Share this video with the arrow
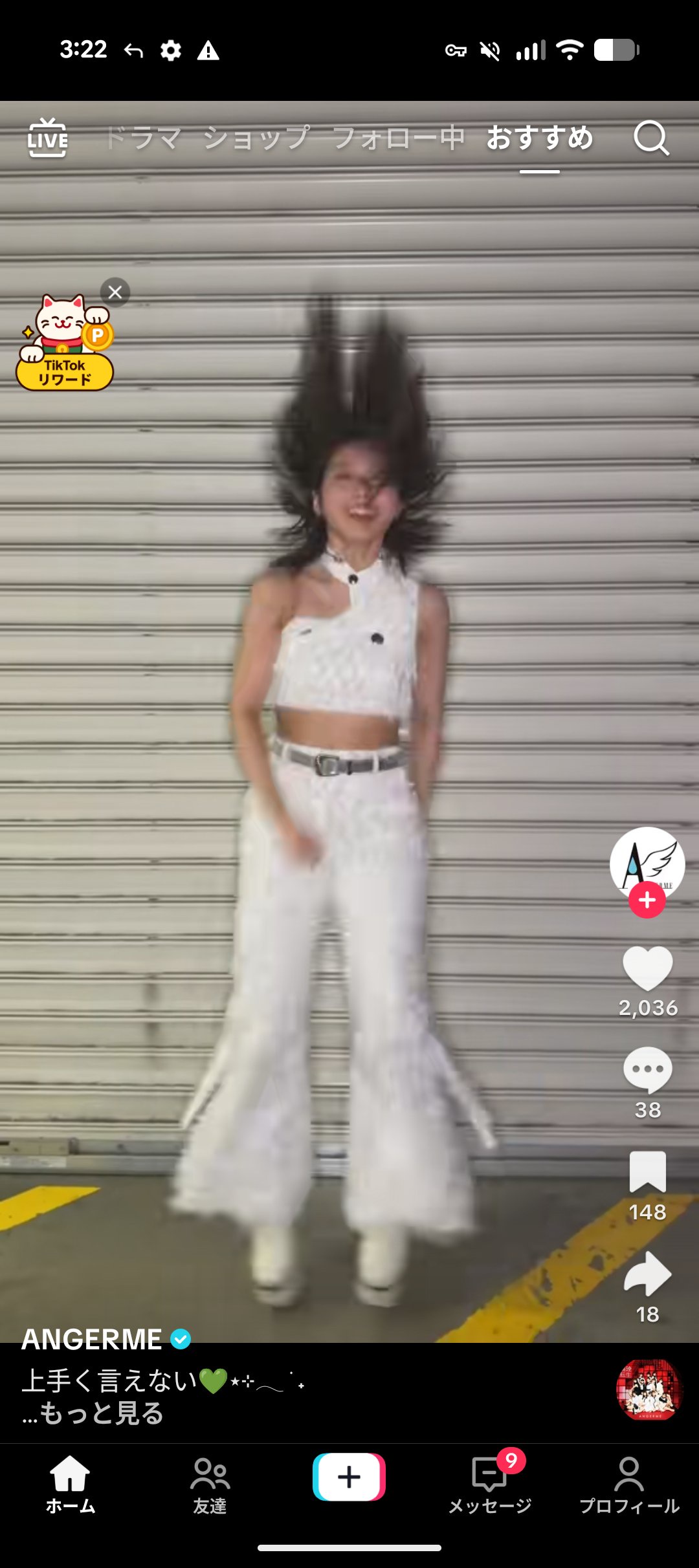Image resolution: width=699 pixels, height=1568 pixels. click(647, 1274)
